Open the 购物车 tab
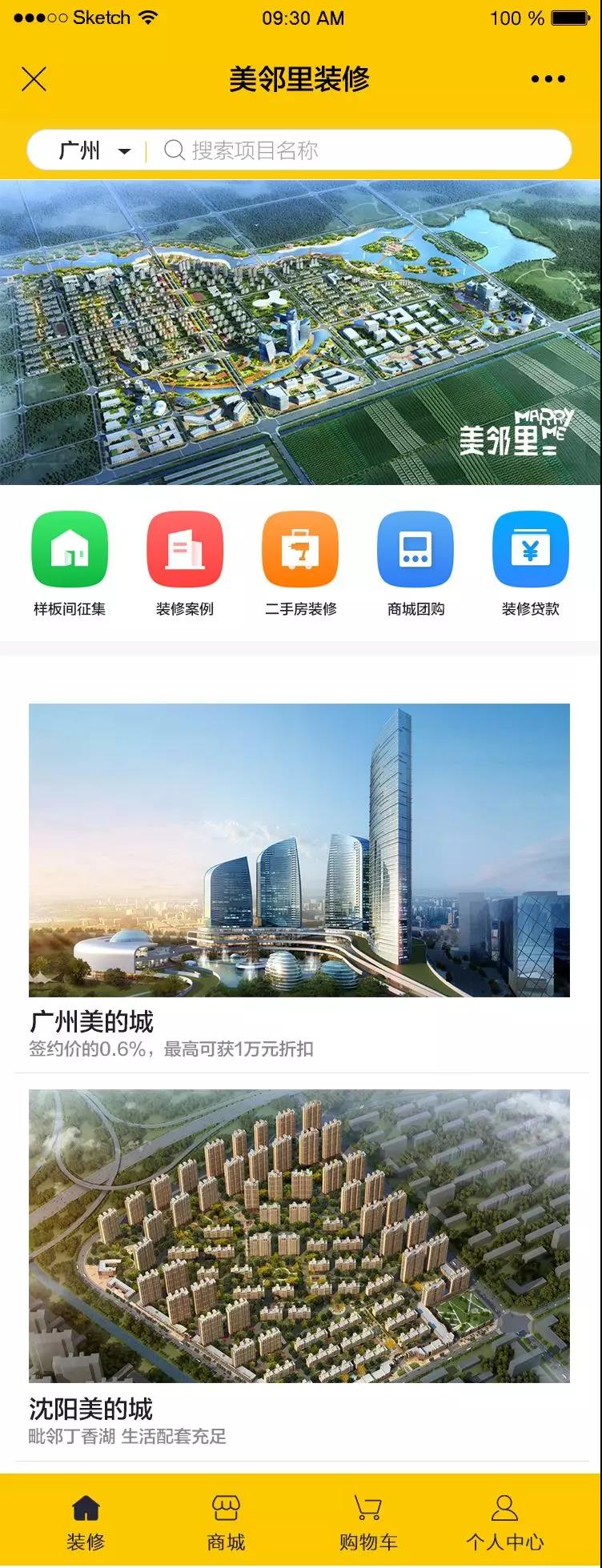This screenshot has width=602, height=1568. 367,1522
